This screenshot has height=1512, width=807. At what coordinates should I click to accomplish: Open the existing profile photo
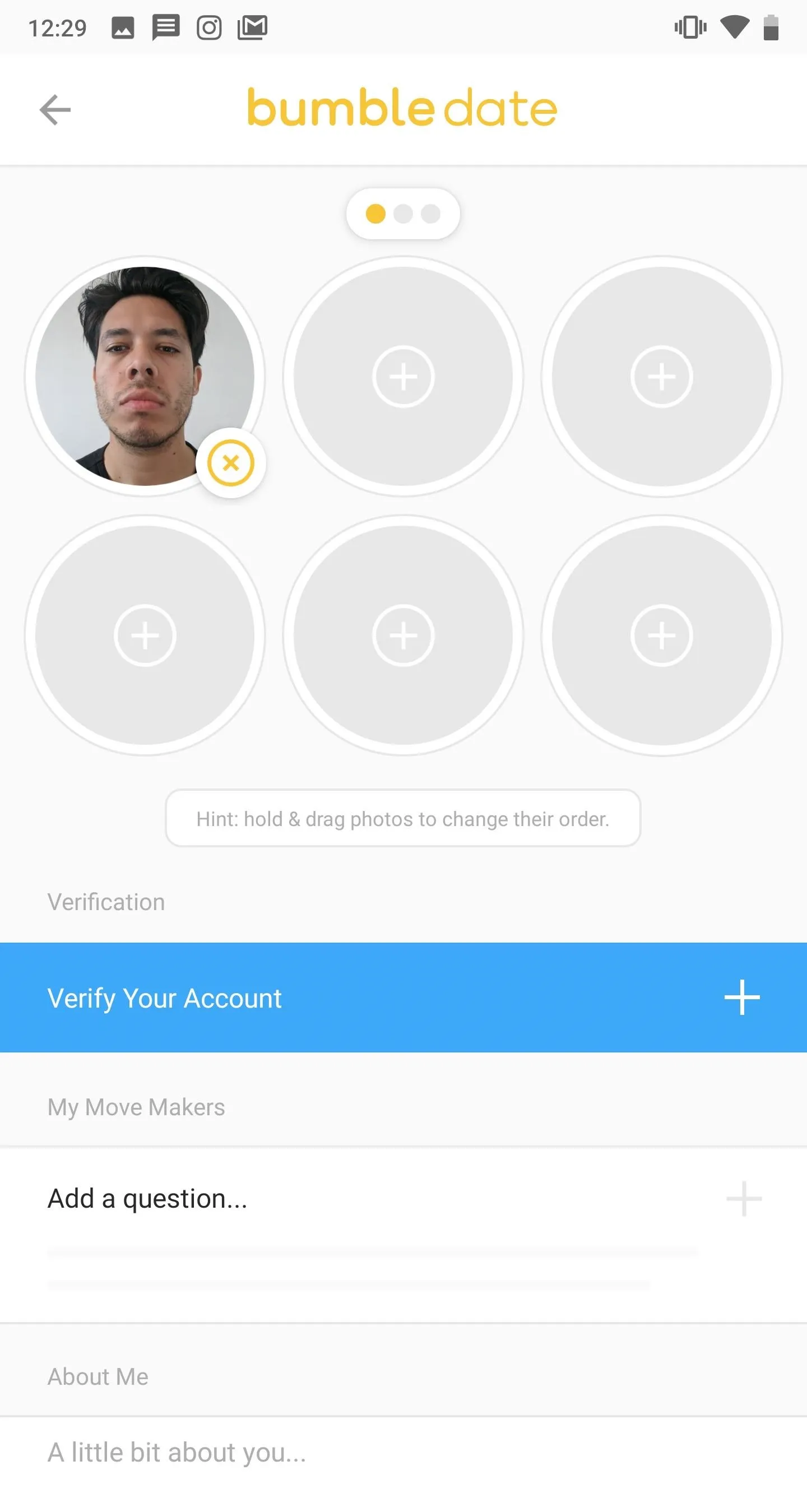coord(145,376)
